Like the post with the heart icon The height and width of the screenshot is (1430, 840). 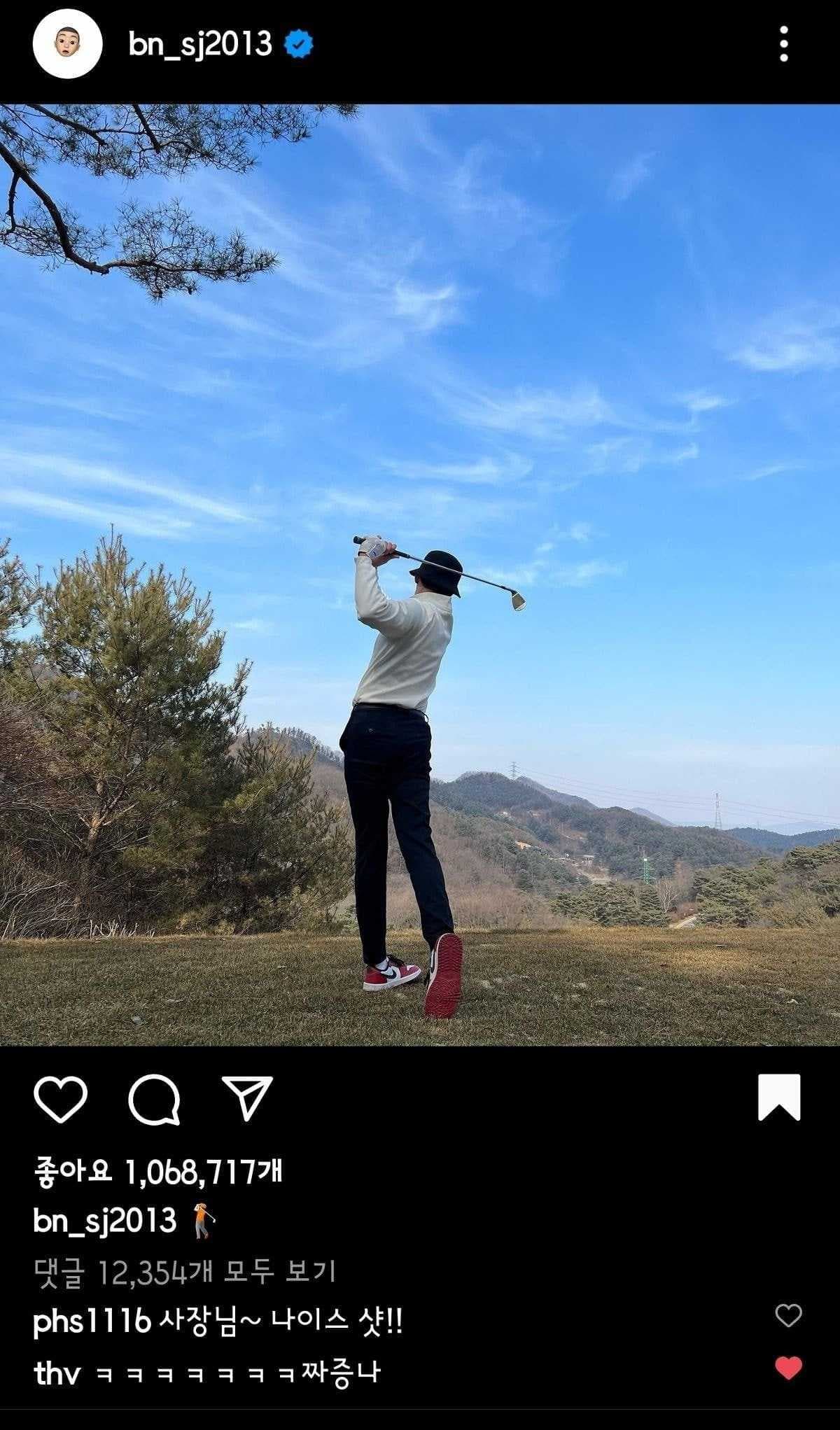tap(60, 1100)
